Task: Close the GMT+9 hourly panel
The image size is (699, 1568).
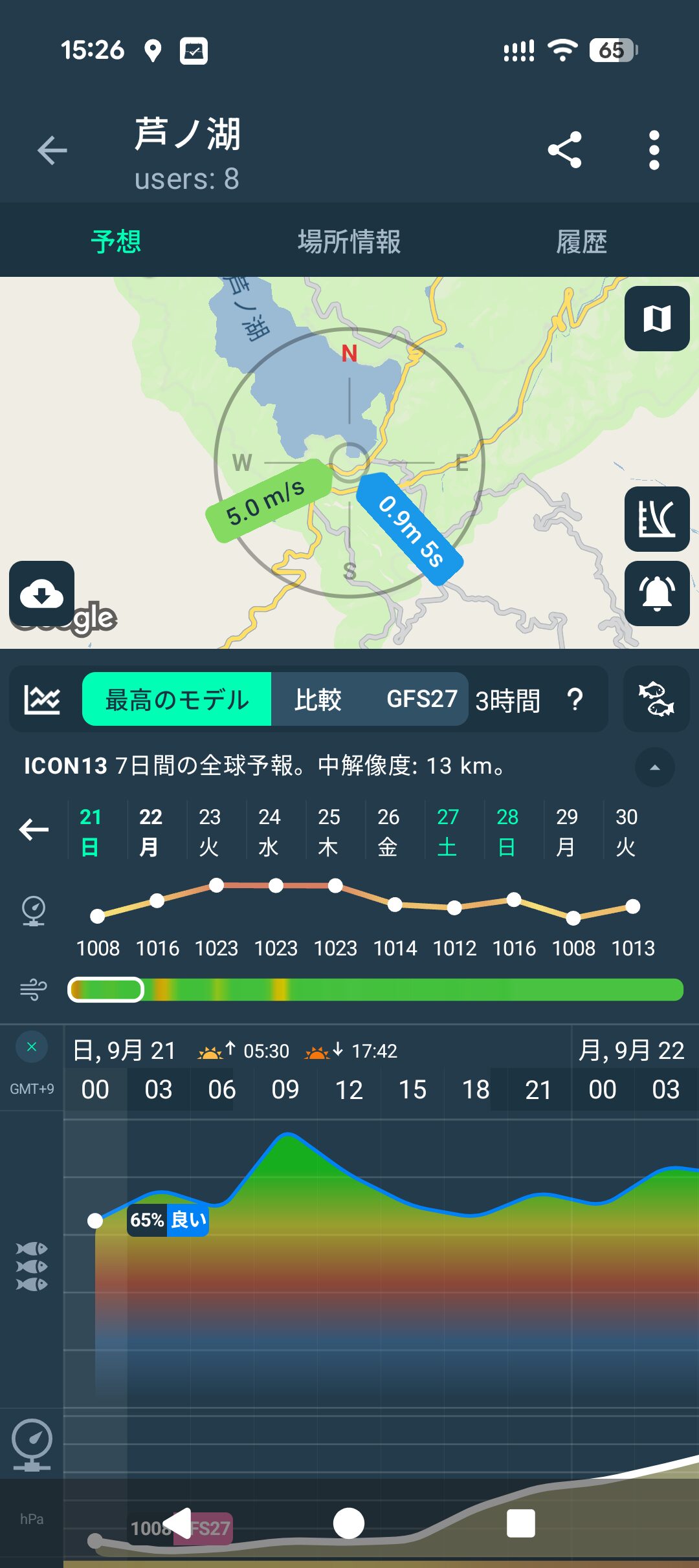Action: point(32,1047)
